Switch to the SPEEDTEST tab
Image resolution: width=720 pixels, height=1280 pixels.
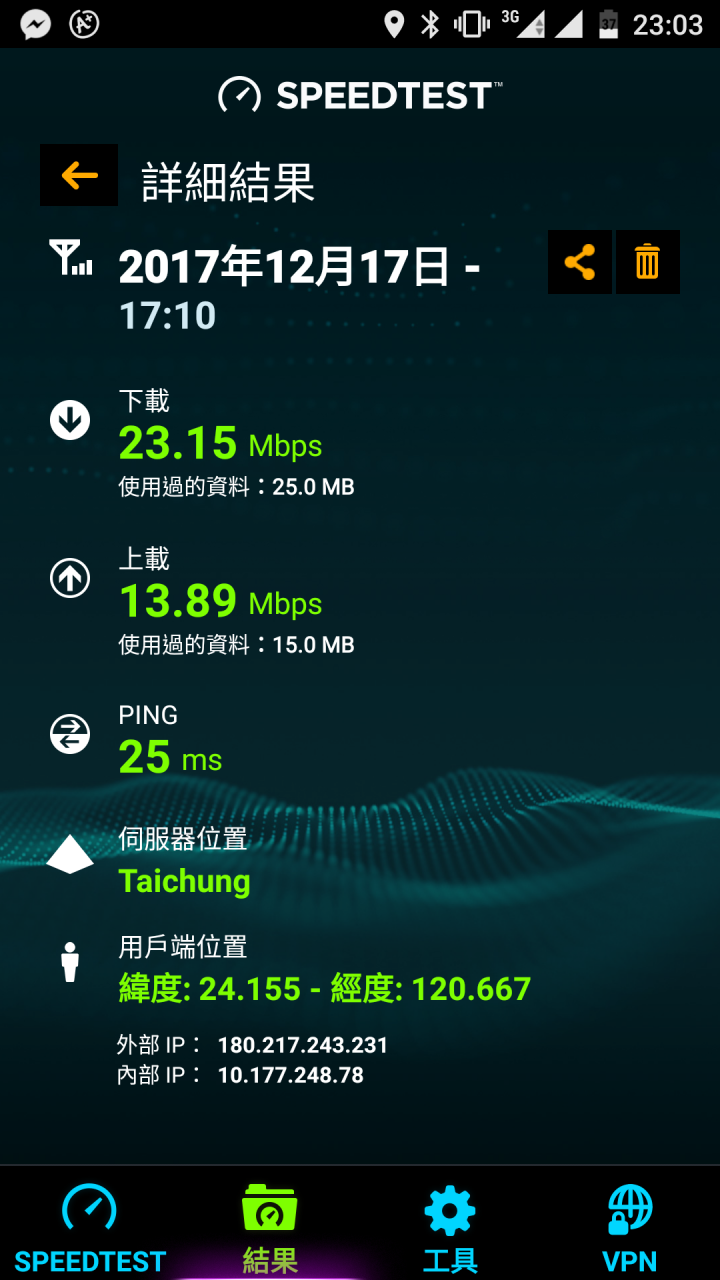coord(90,1226)
